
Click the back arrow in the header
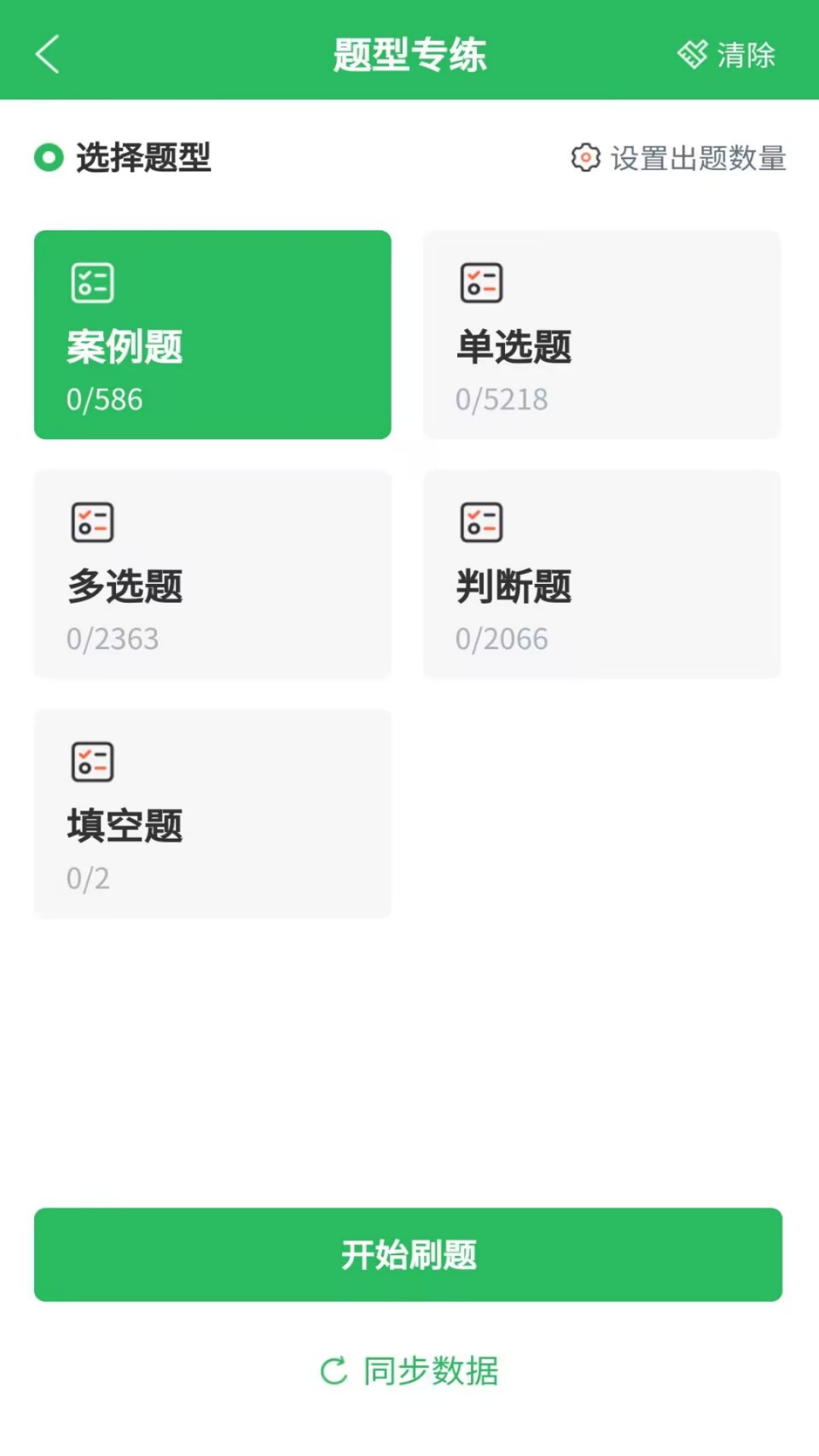[47, 55]
